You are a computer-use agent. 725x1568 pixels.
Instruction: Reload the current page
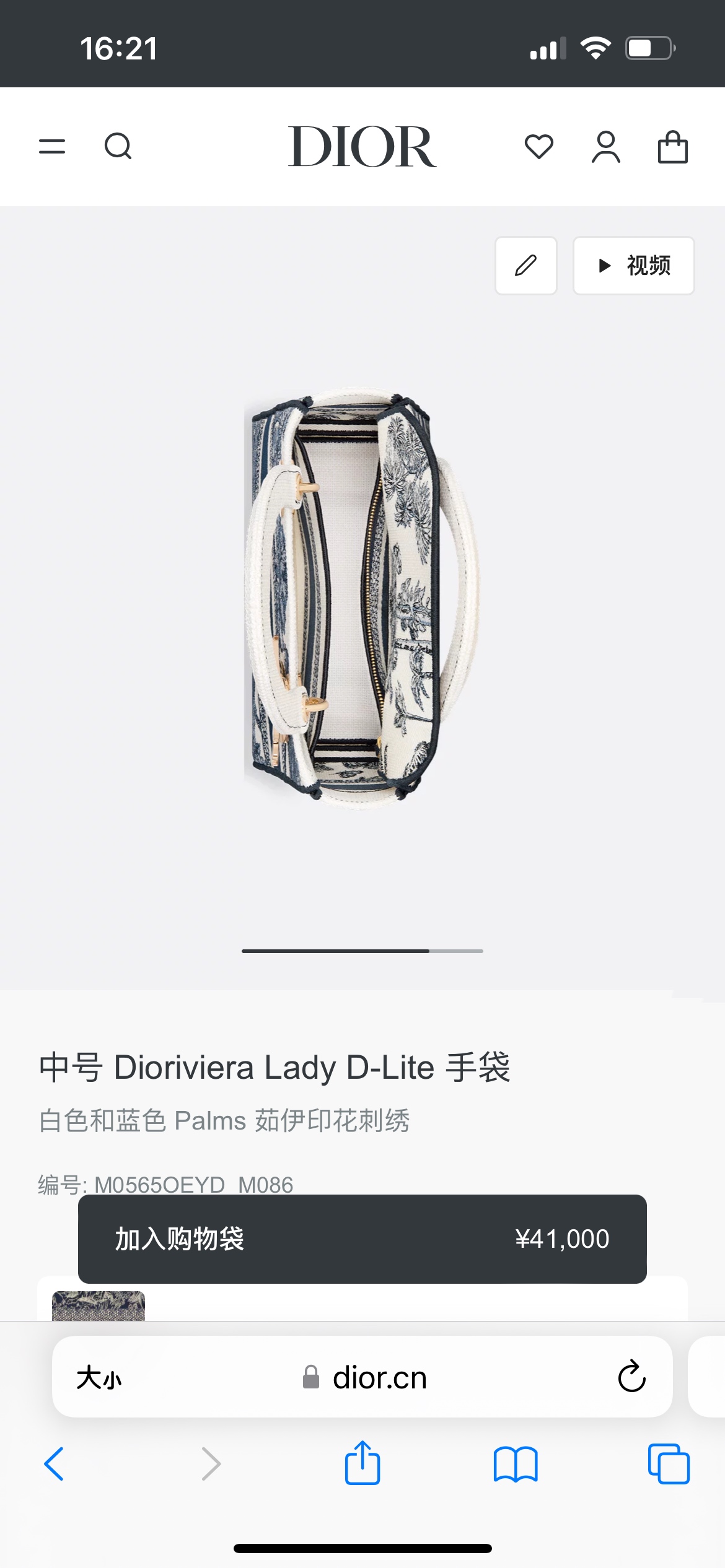pos(631,1377)
